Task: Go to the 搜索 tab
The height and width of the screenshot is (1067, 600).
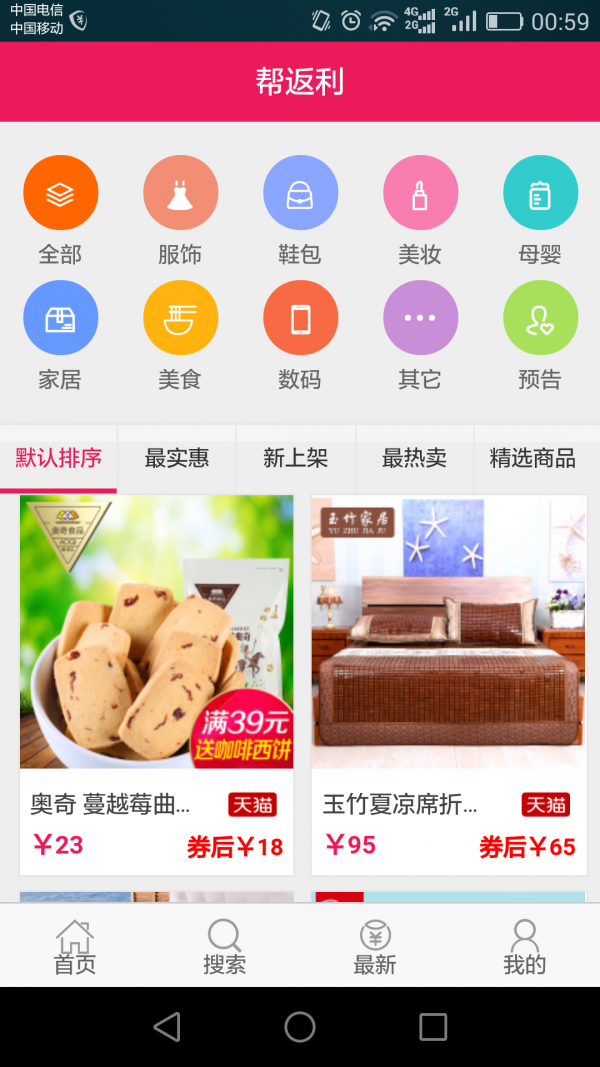Action: click(x=224, y=947)
